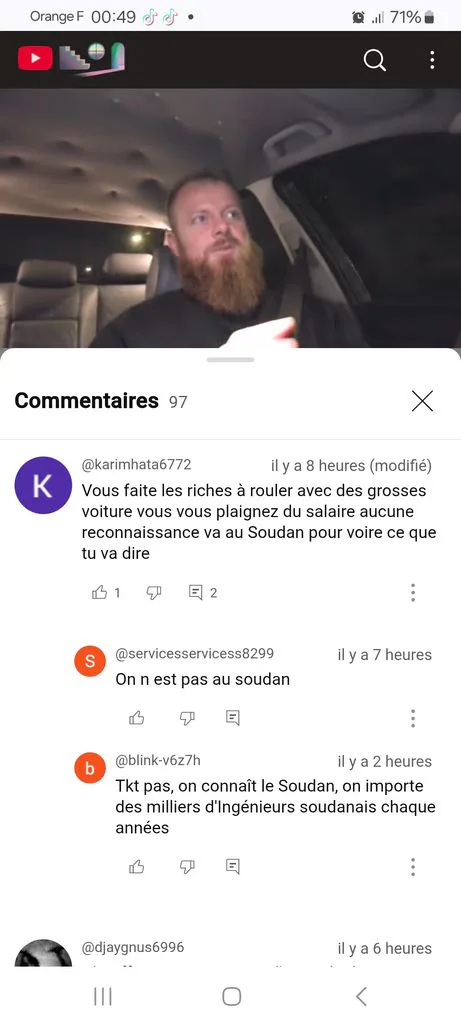The image size is (461, 1024).
Task: Open options for @servicesservicess8299's reply
Action: point(413,718)
